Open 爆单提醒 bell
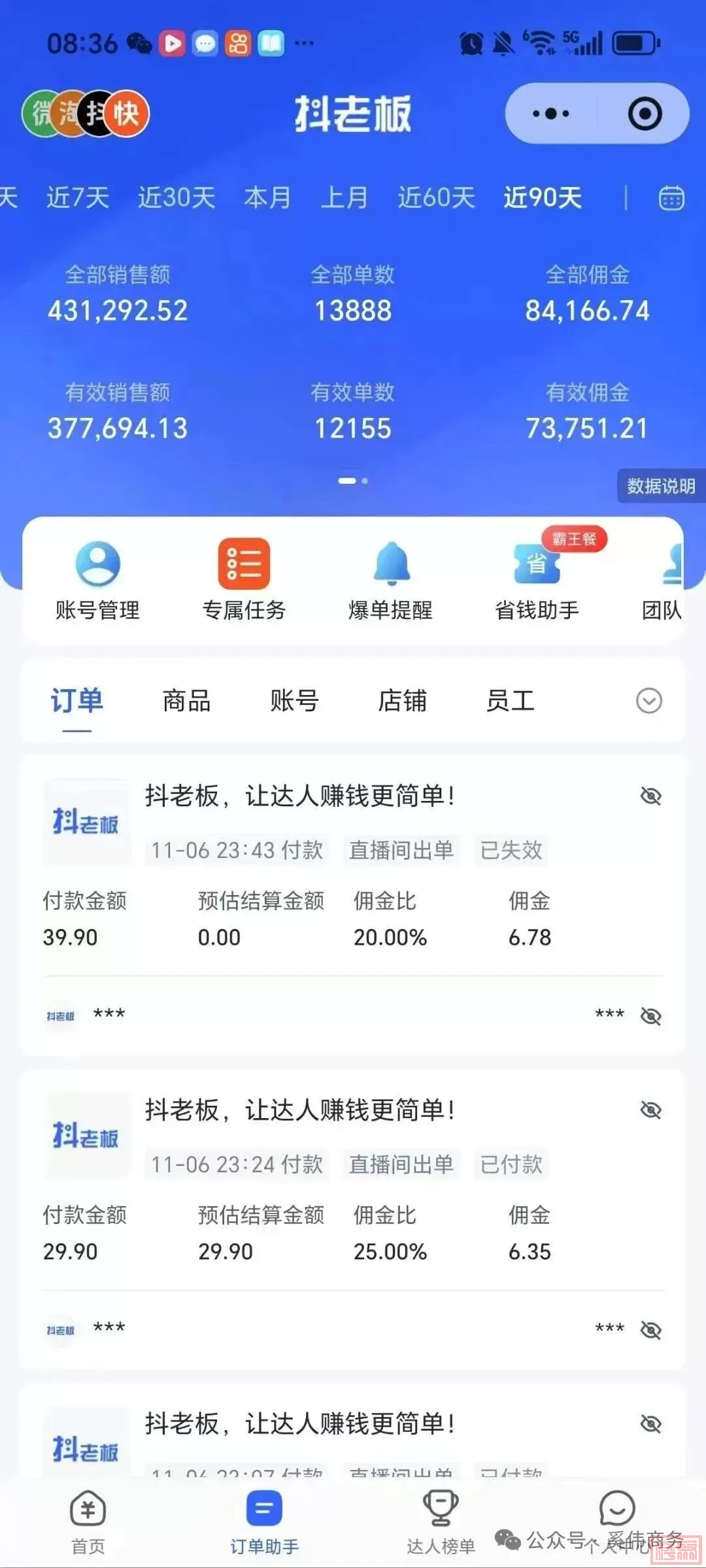This screenshot has height=1568, width=706. 391,579
